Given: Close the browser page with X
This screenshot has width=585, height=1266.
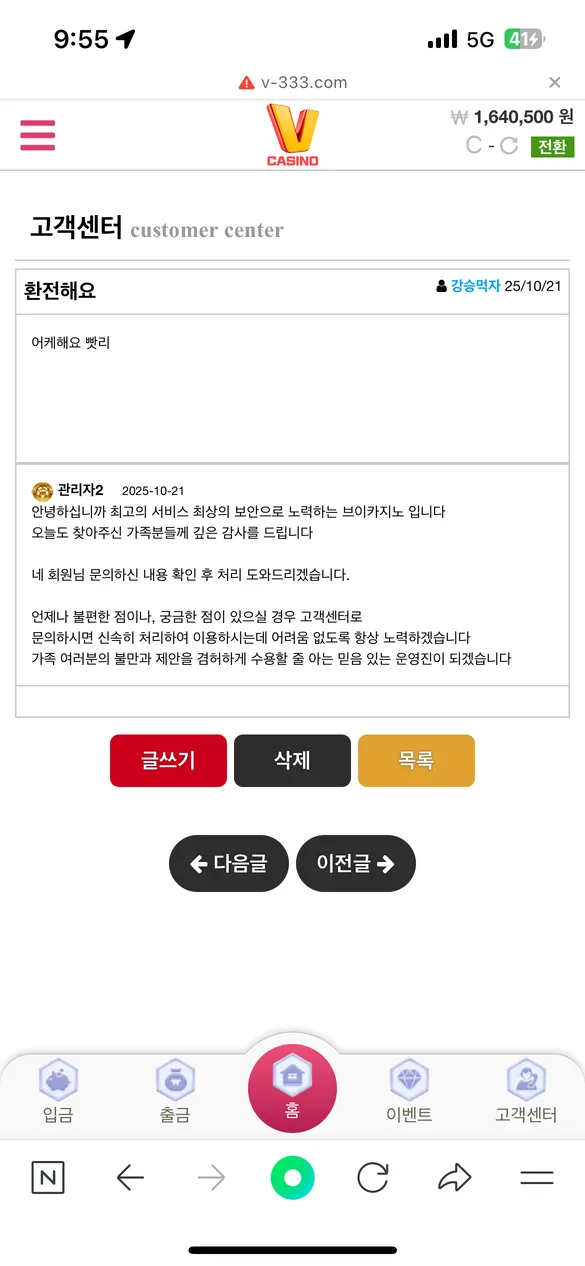Looking at the screenshot, I should (555, 82).
